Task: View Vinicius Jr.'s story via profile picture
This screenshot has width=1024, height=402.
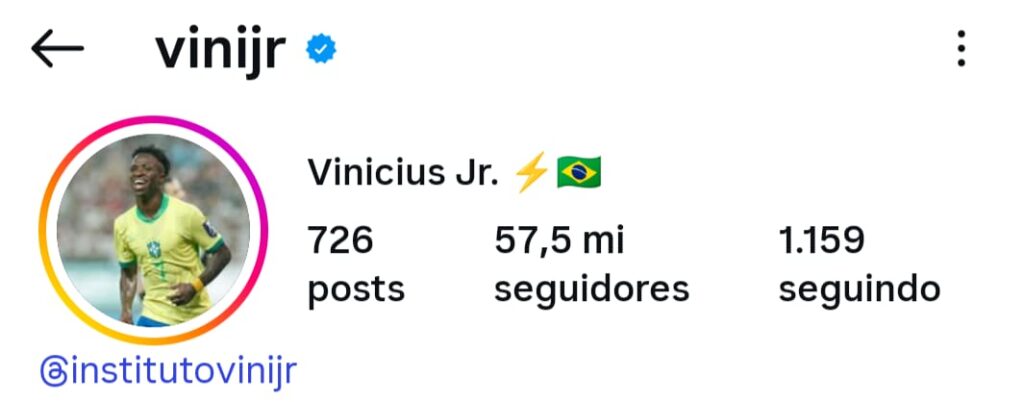Action: tap(153, 230)
